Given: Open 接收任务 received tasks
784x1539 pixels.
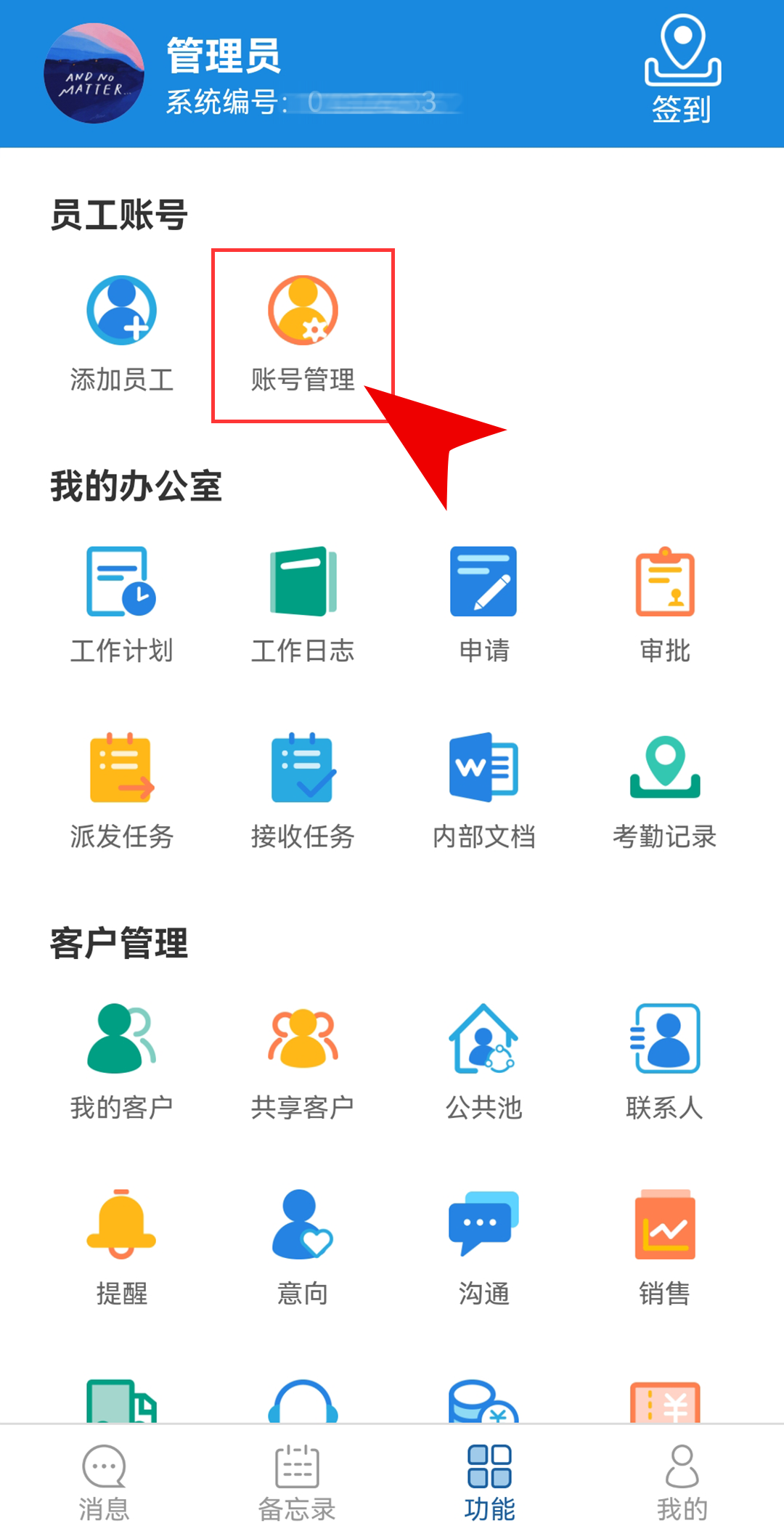Looking at the screenshot, I should pos(303,790).
